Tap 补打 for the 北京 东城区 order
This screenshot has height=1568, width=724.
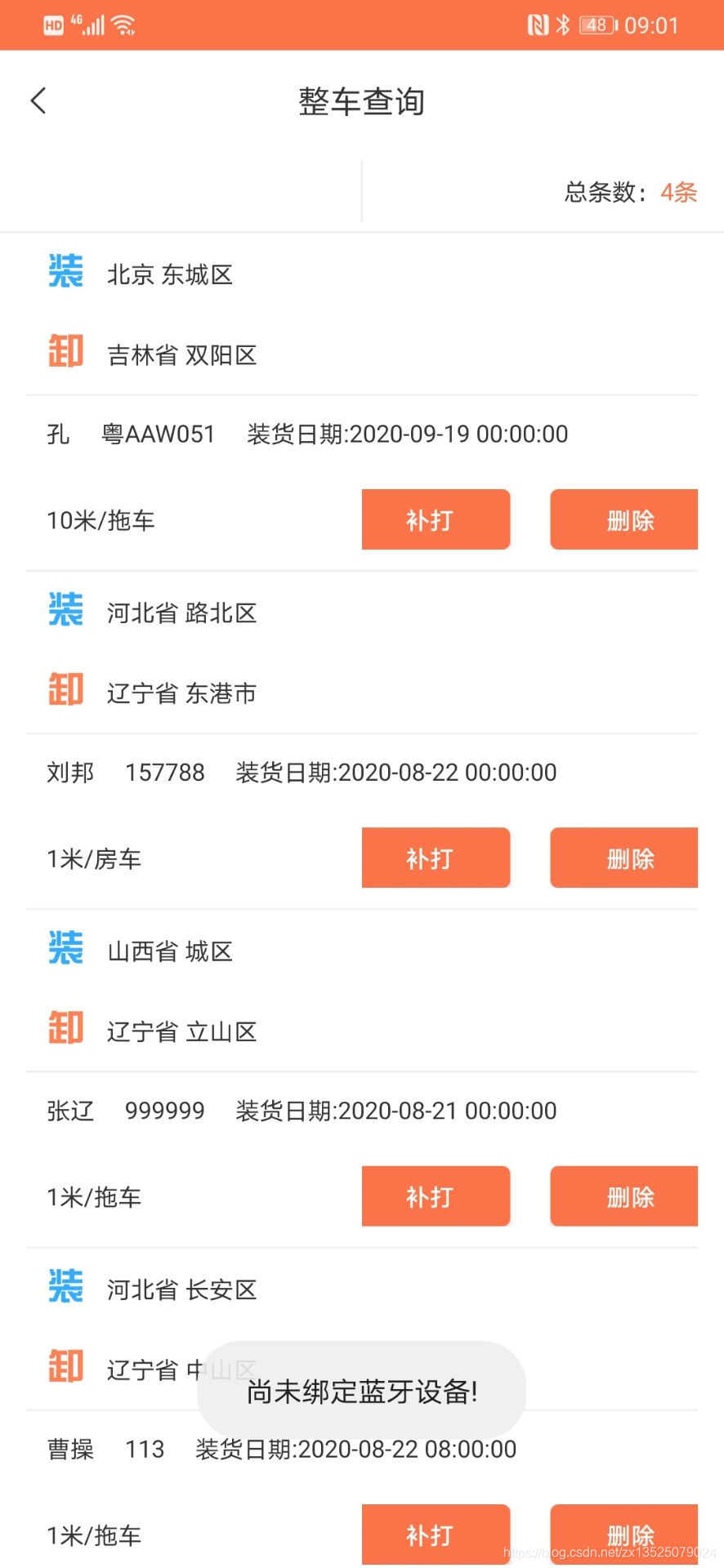pyautogui.click(x=436, y=519)
